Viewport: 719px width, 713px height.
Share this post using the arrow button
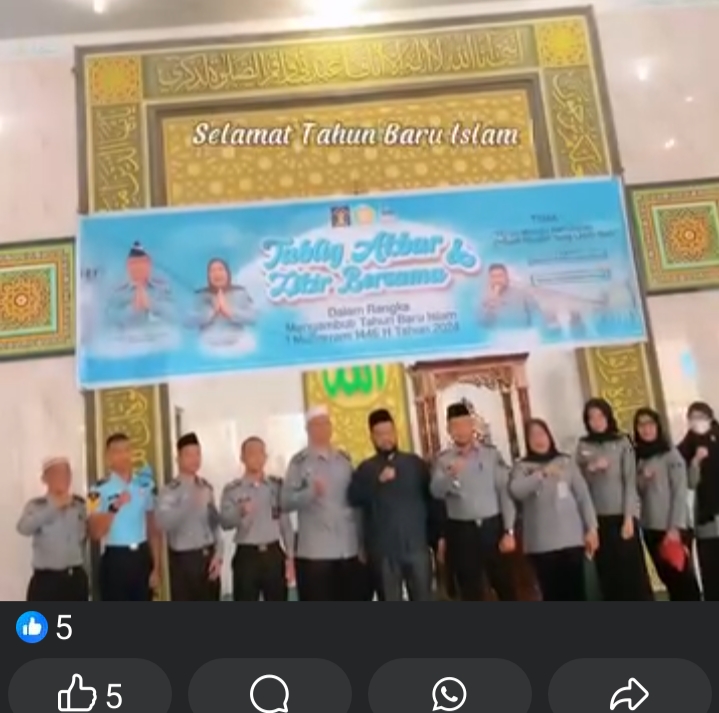click(x=629, y=693)
